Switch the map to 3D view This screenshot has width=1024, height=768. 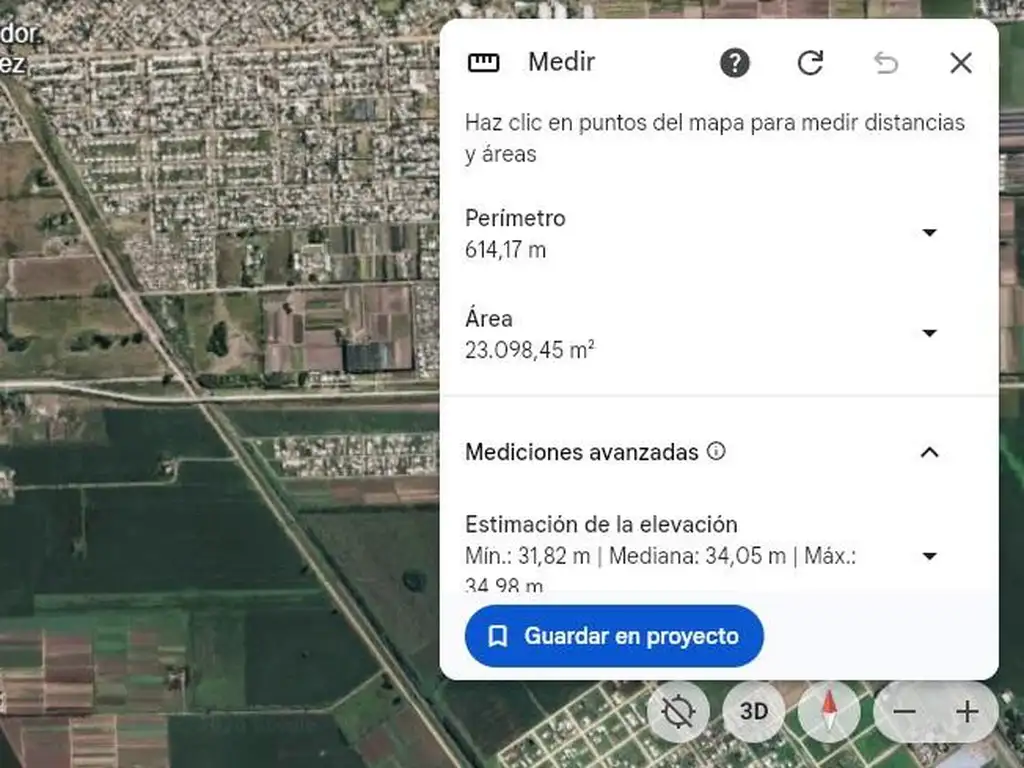[753, 712]
